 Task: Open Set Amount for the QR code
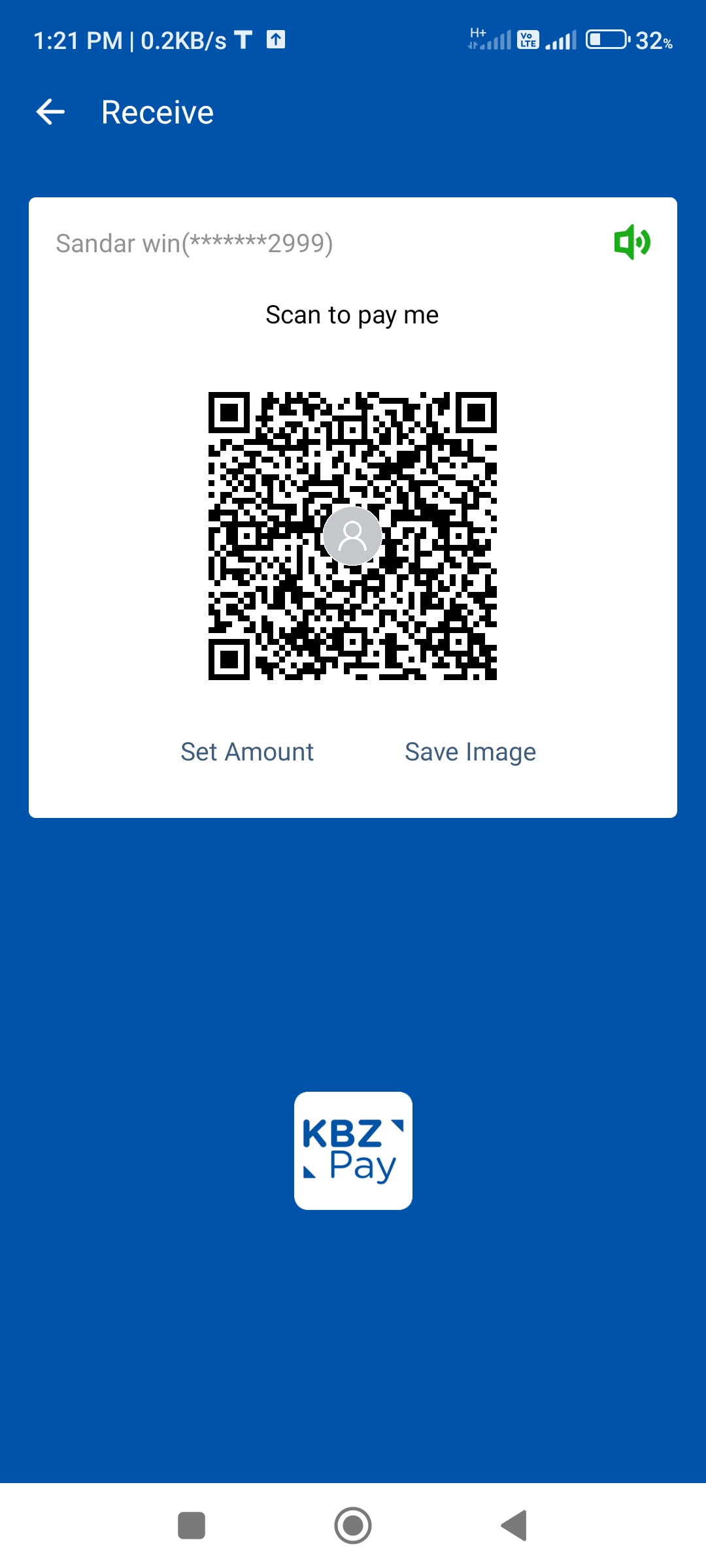tap(247, 752)
